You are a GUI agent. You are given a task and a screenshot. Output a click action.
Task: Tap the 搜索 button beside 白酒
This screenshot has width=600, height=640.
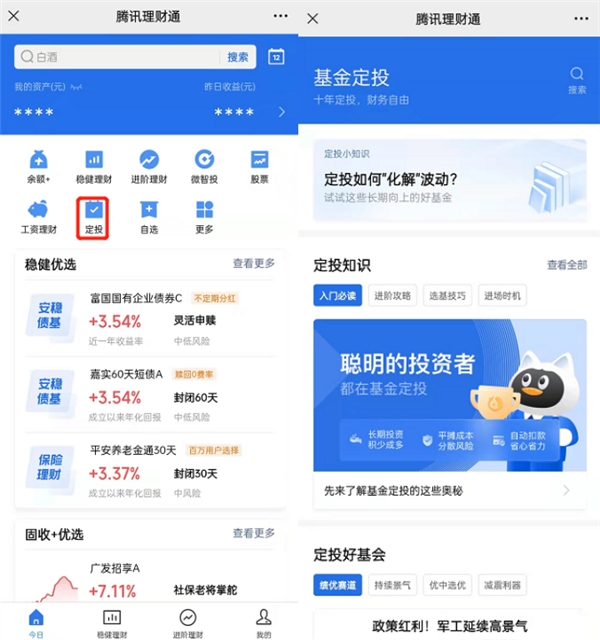click(x=238, y=57)
